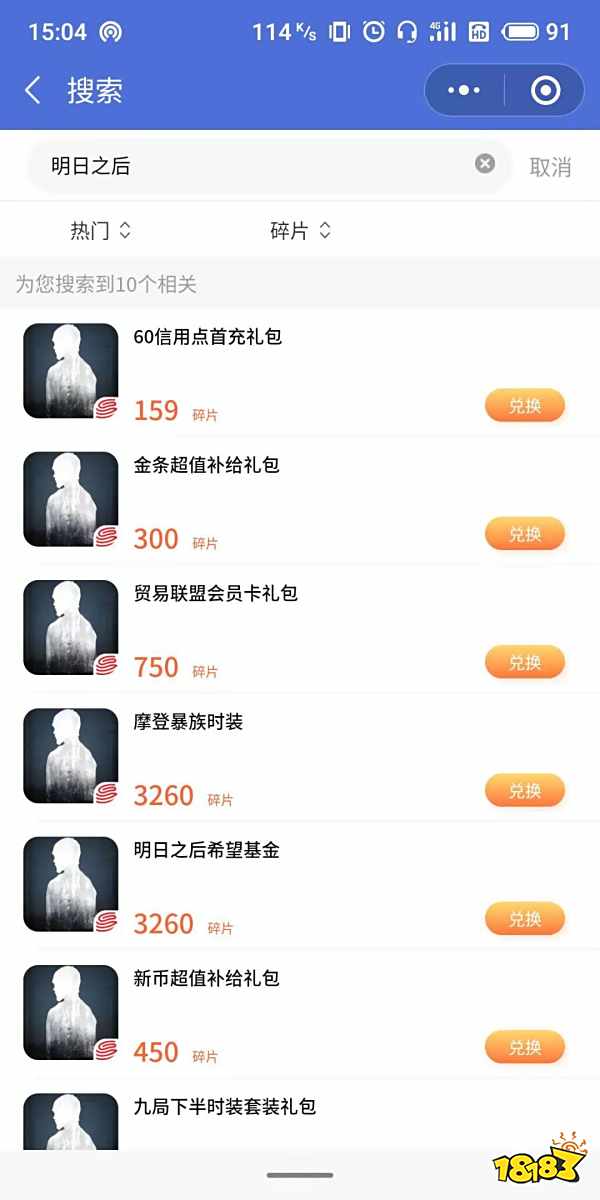The image size is (600, 1200).
Task: View the 摩登暴族时装 item details
Action: coord(300,757)
